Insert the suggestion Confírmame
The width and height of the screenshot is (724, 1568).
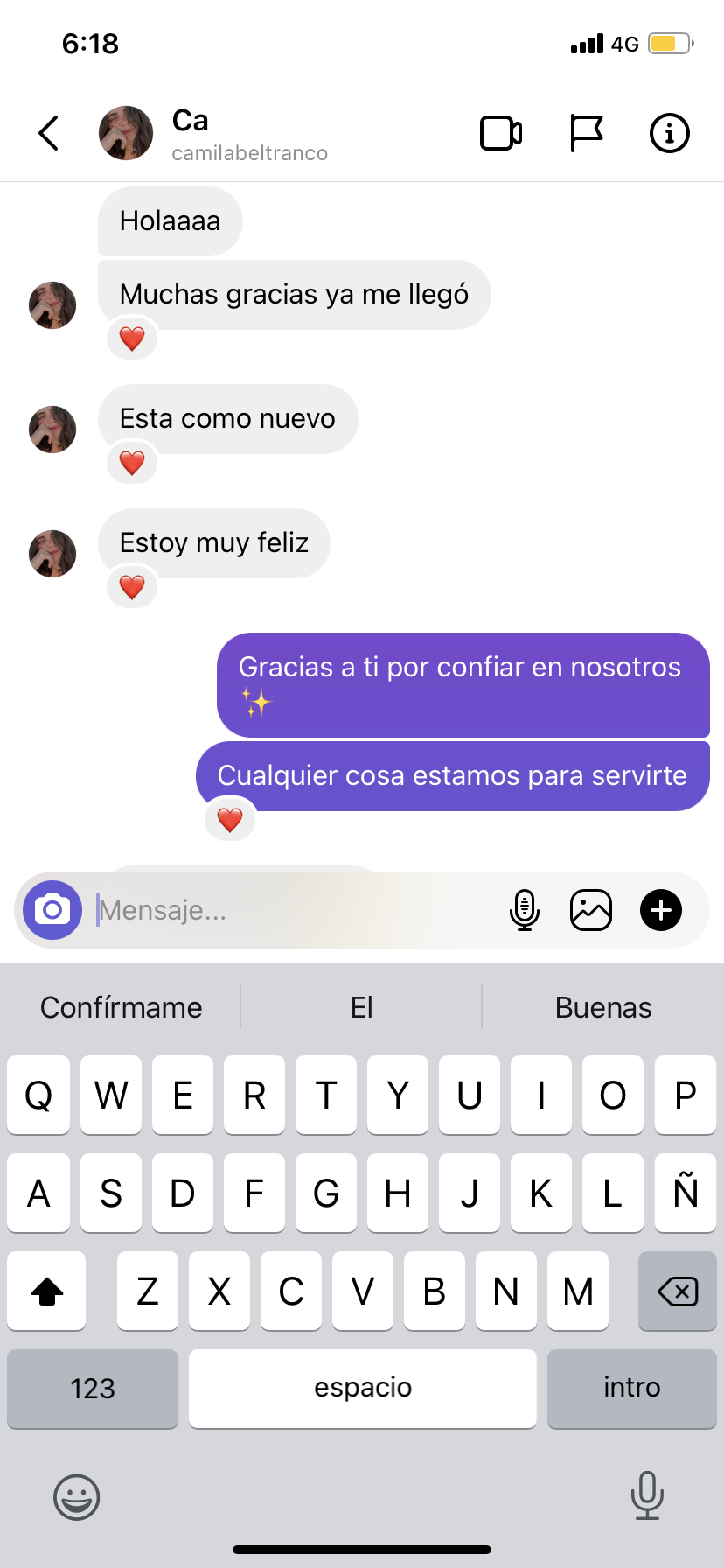point(121,1007)
